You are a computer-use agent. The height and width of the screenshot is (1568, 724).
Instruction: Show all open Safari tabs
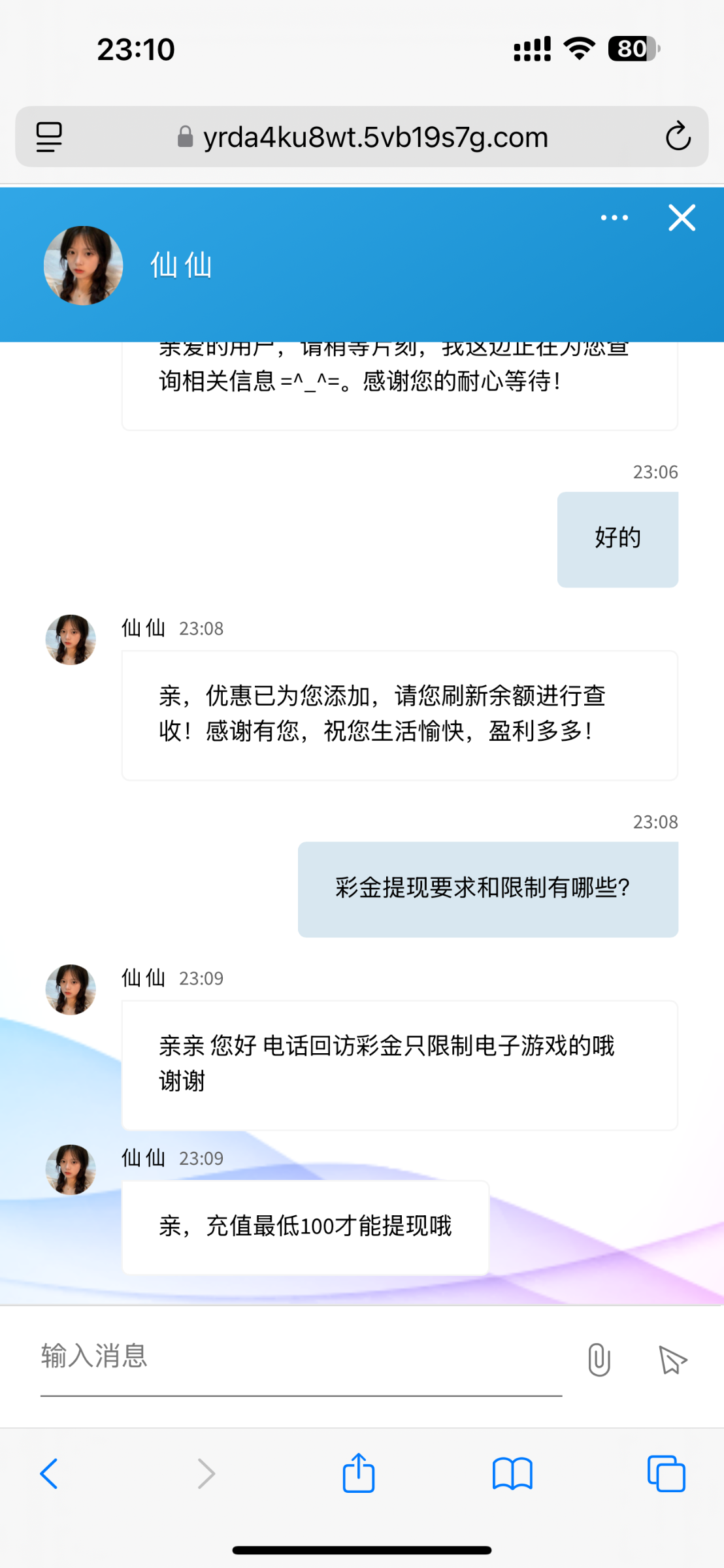(666, 1474)
